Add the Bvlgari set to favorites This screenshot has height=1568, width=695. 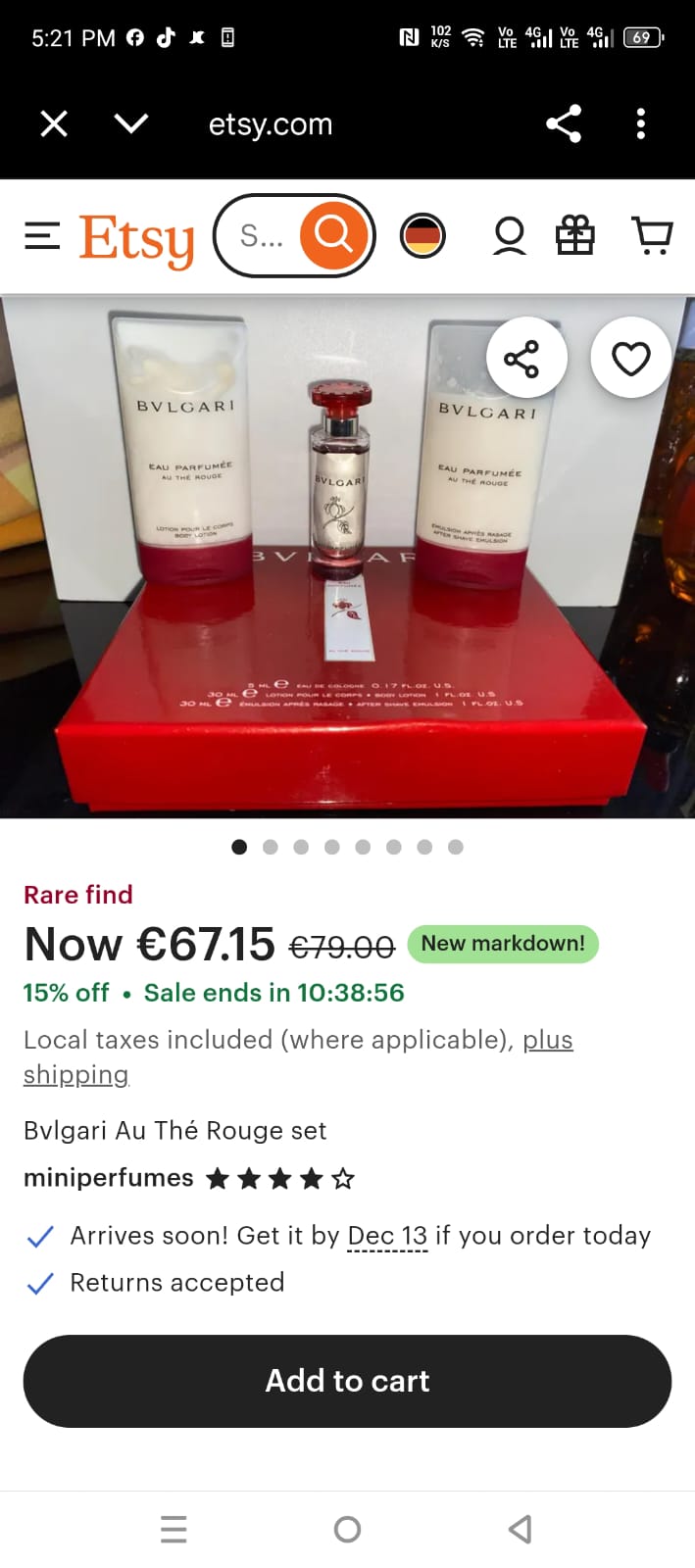[630, 359]
